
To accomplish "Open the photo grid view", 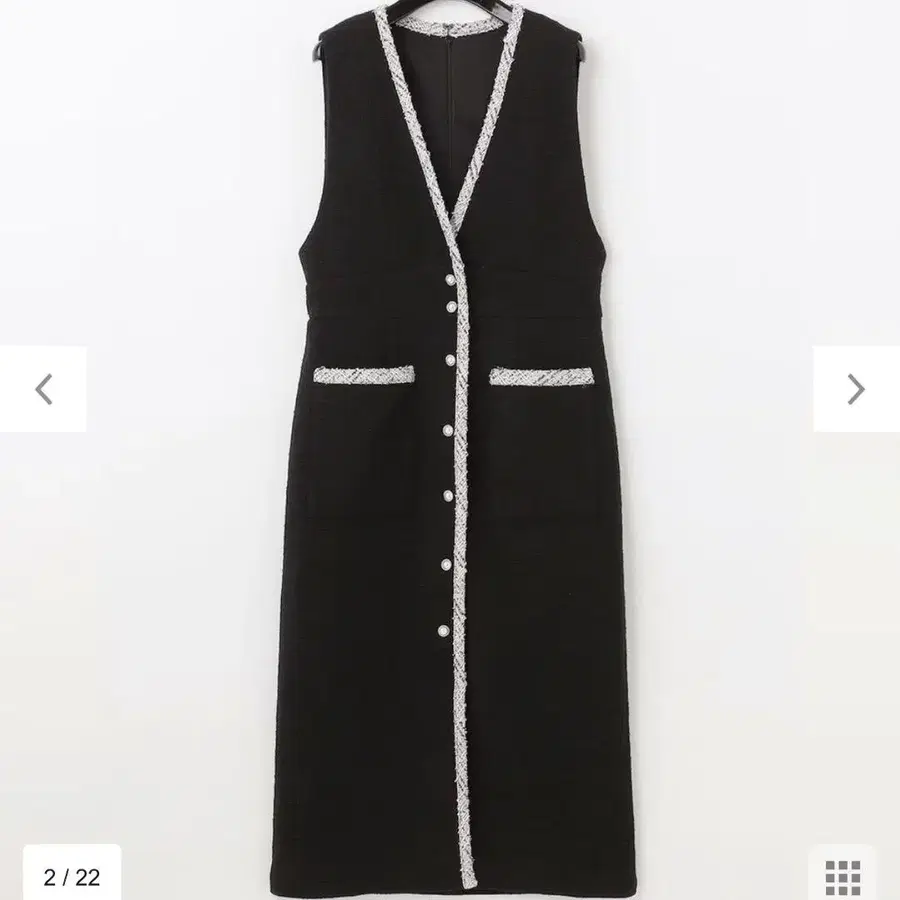I will pyautogui.click(x=842, y=876).
